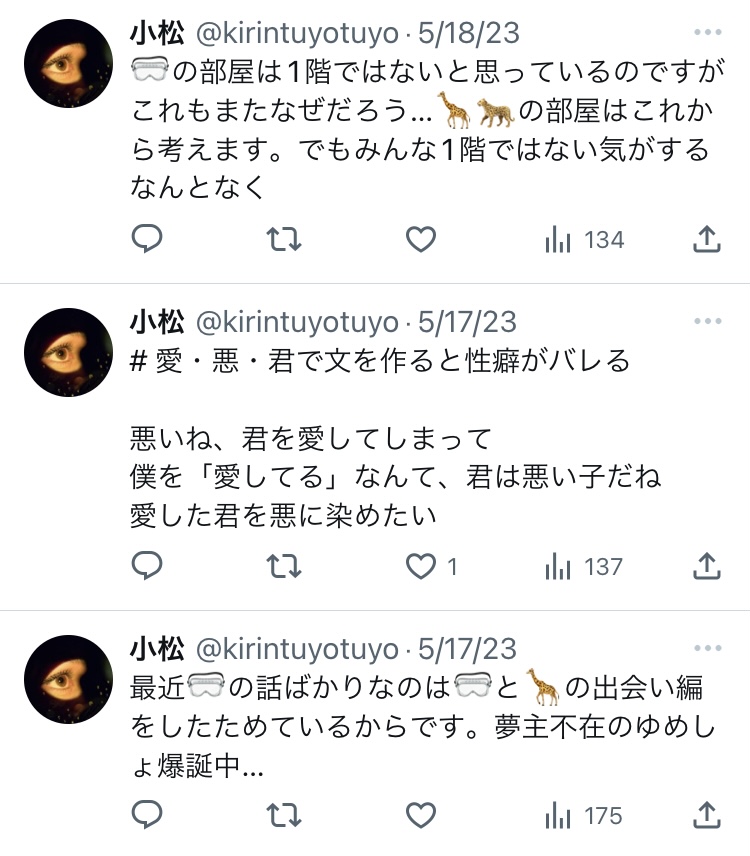Reply to the 5/18/23 tweet
Viewport: 750px width, 856px height.
(147, 239)
